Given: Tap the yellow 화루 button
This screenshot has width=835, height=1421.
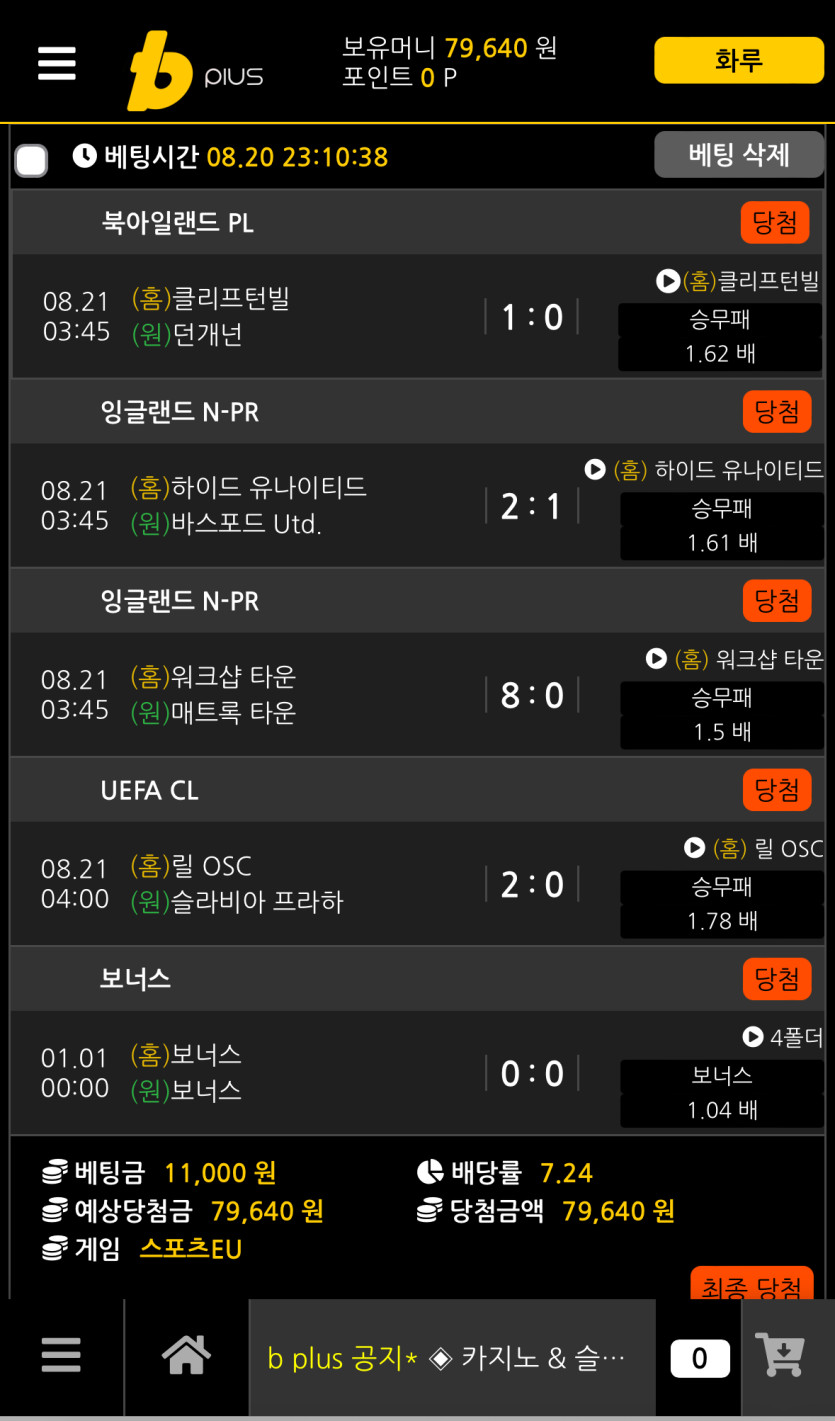Looking at the screenshot, I should 739,60.
